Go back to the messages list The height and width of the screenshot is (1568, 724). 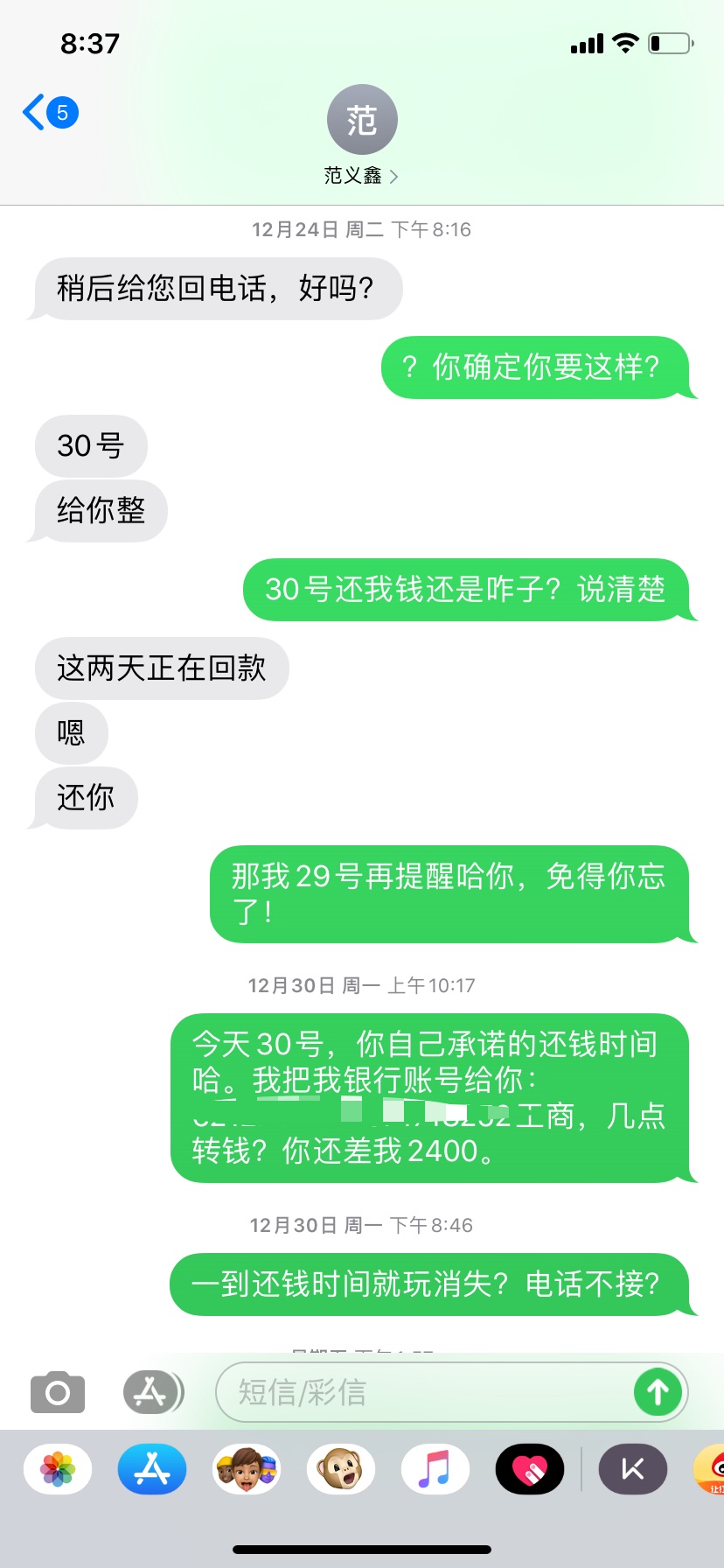click(x=50, y=113)
